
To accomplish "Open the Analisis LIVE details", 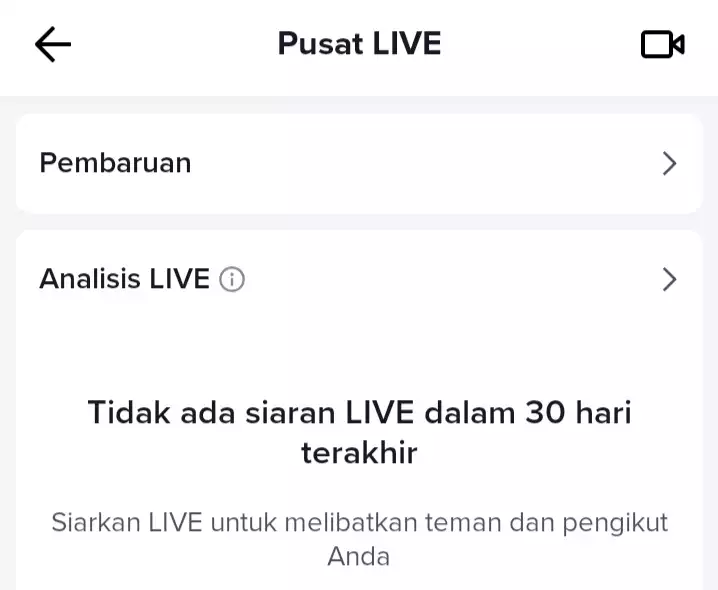I will pyautogui.click(x=669, y=279).
